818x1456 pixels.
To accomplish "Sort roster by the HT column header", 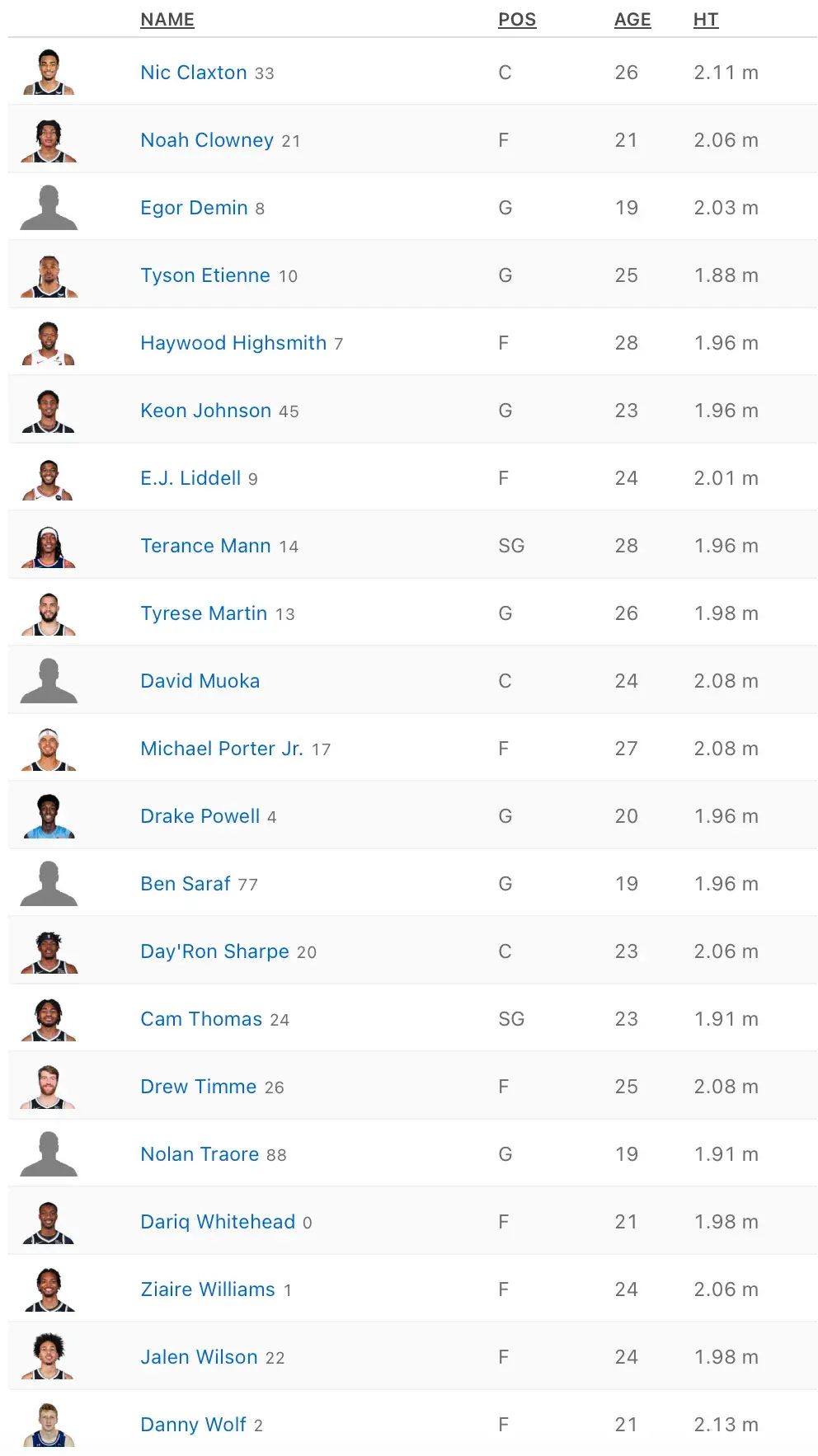I will (705, 20).
